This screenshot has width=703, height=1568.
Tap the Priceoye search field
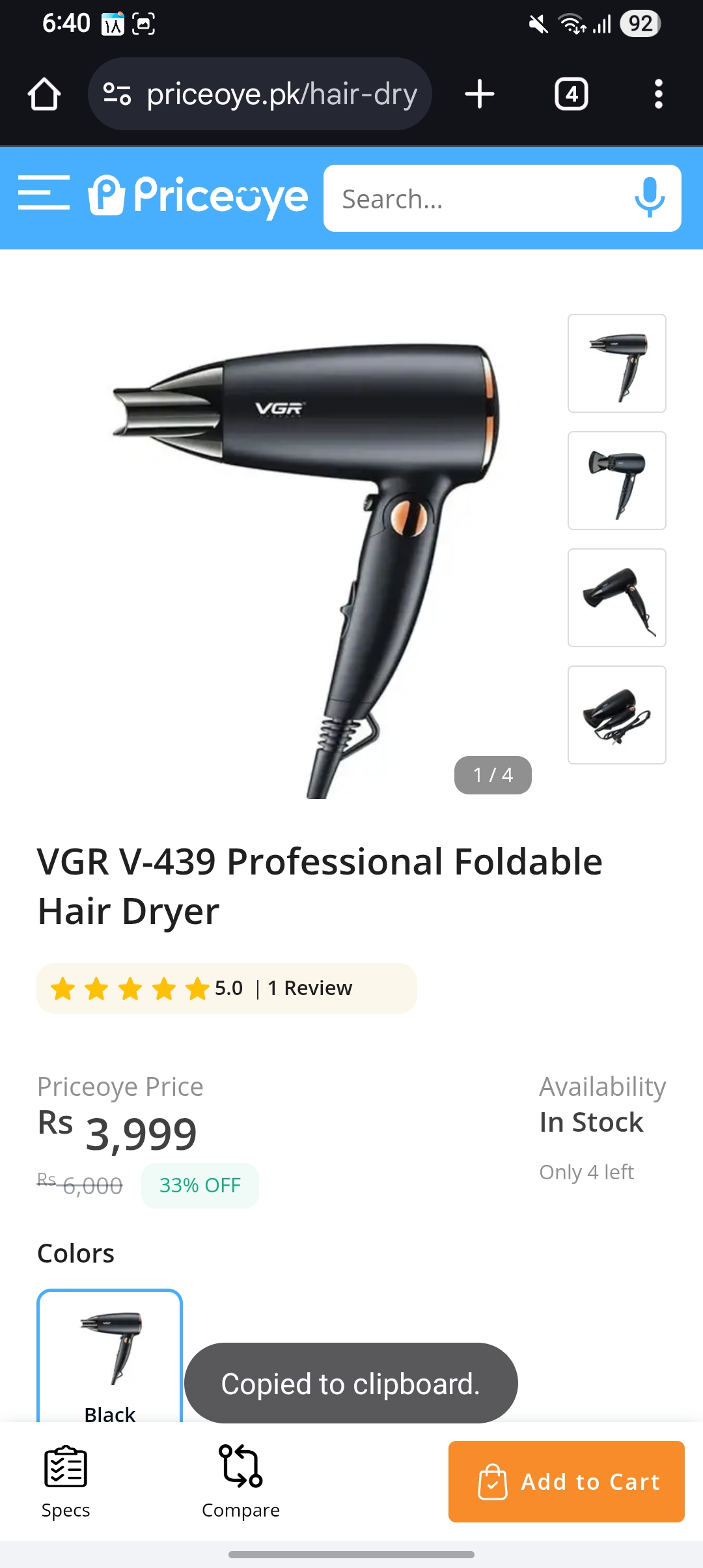tap(475, 199)
